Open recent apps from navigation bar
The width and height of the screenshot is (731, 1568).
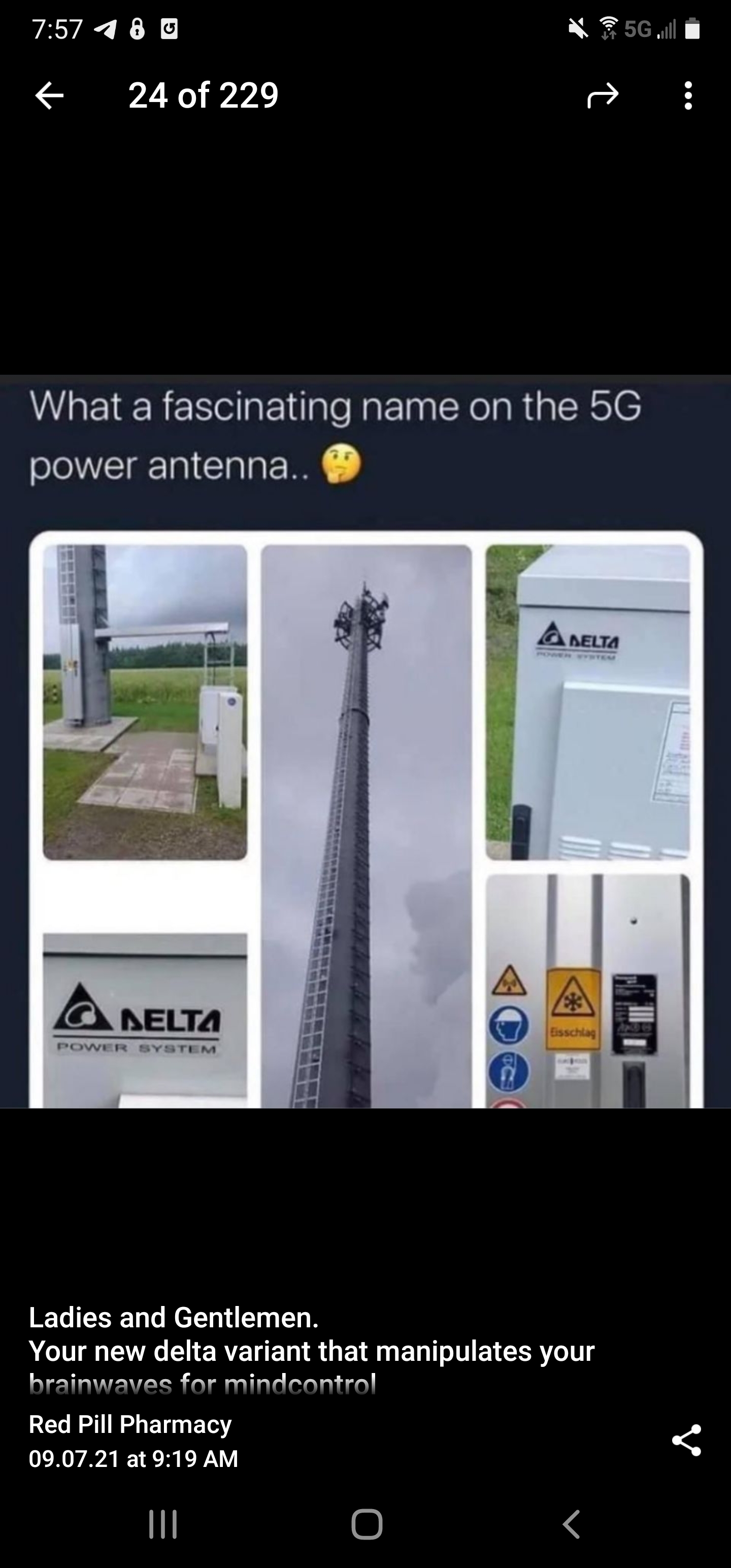pyautogui.click(x=163, y=1524)
